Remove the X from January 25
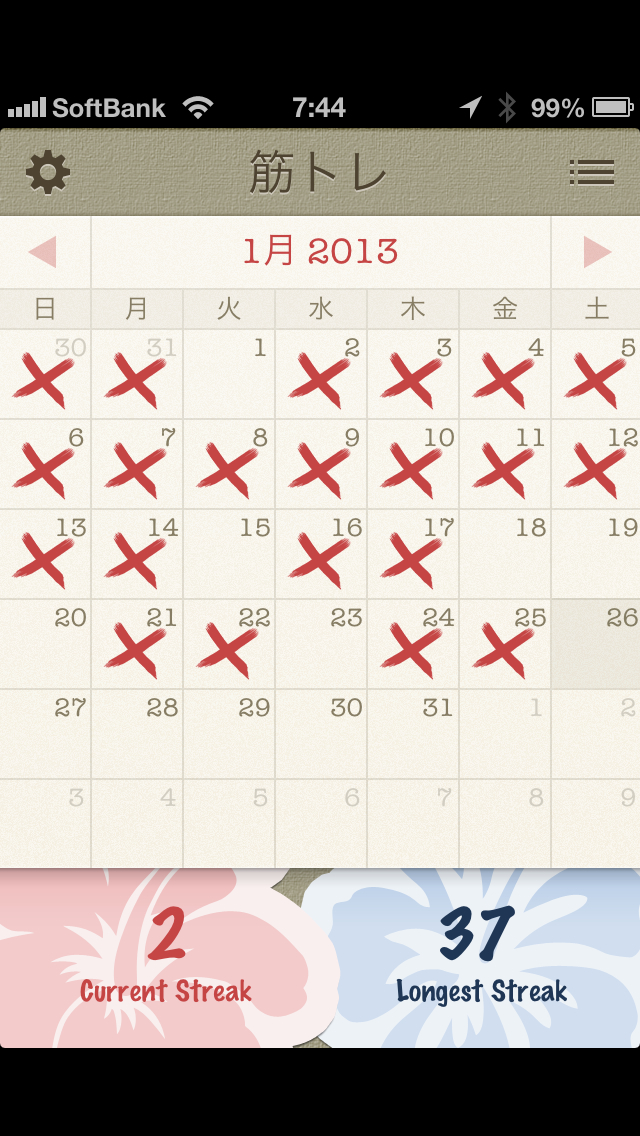This screenshot has width=640, height=1136. [x=505, y=645]
